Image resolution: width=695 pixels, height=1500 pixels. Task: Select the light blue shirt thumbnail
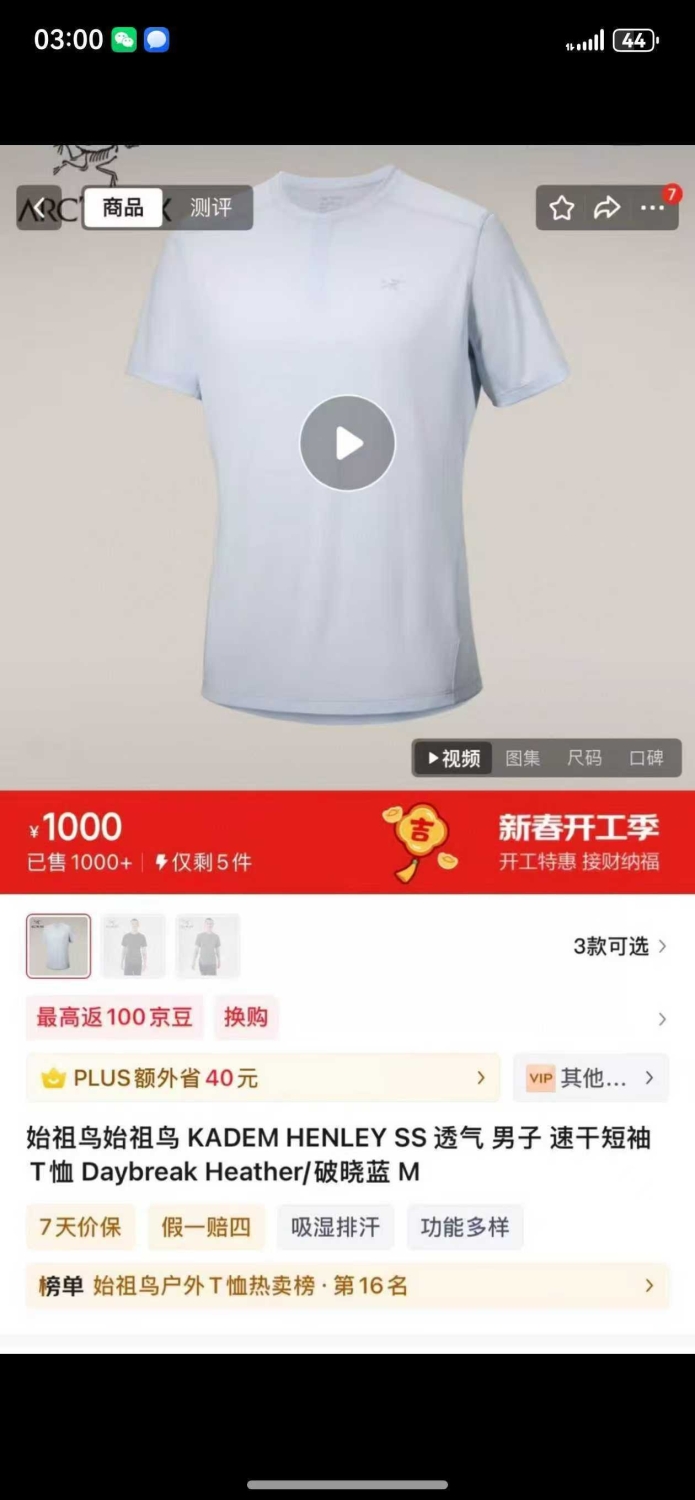[x=58, y=946]
